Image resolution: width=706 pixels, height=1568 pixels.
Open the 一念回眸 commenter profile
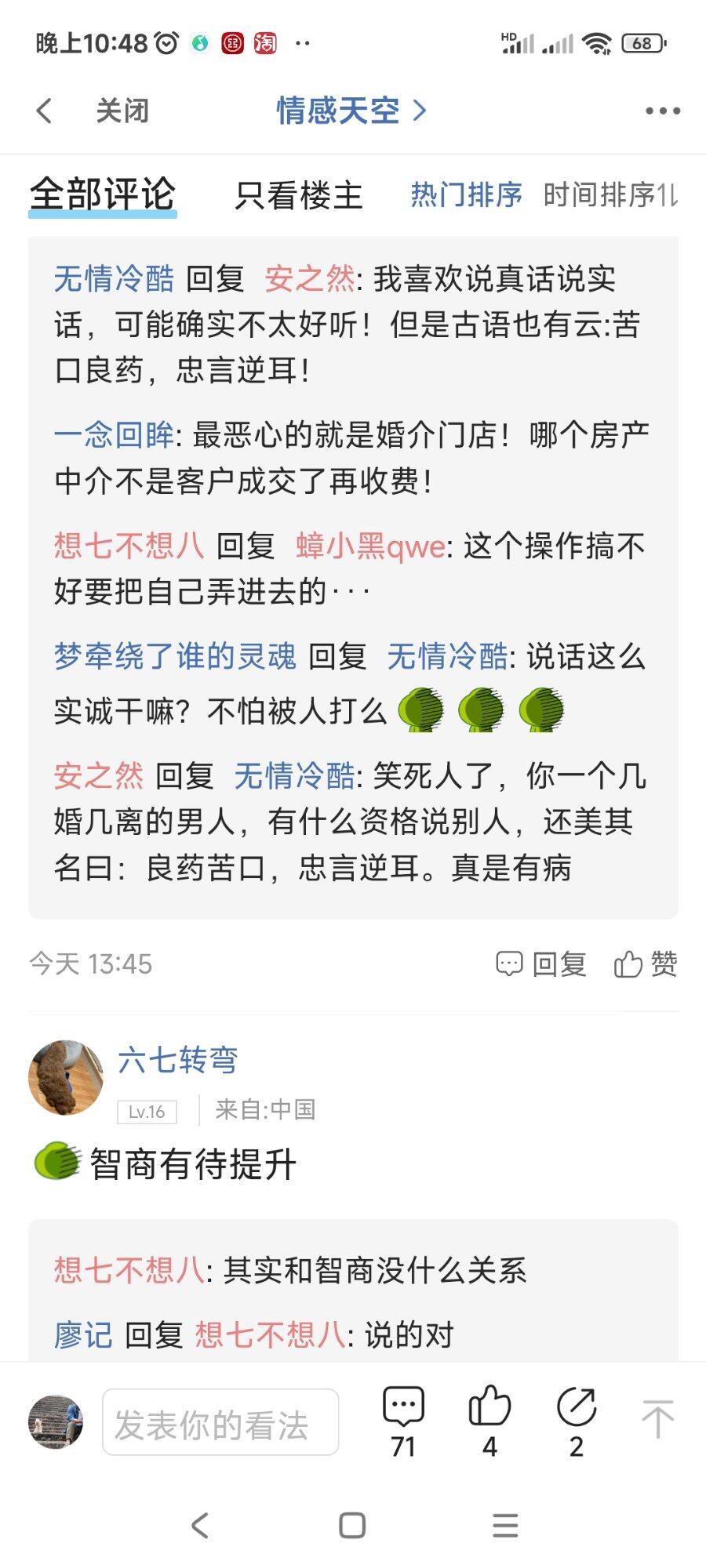[x=115, y=434]
